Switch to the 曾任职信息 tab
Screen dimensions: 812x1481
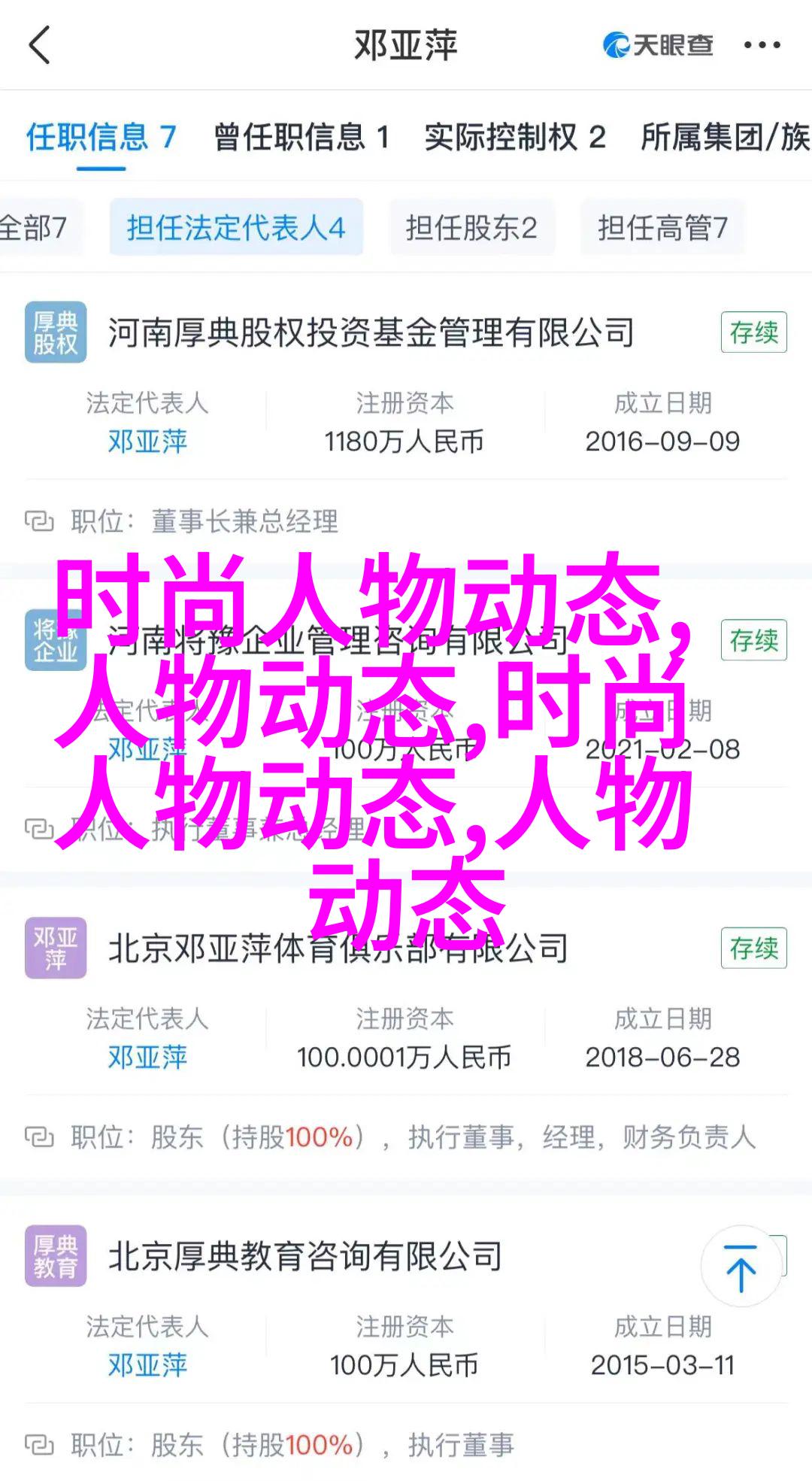[x=301, y=138]
